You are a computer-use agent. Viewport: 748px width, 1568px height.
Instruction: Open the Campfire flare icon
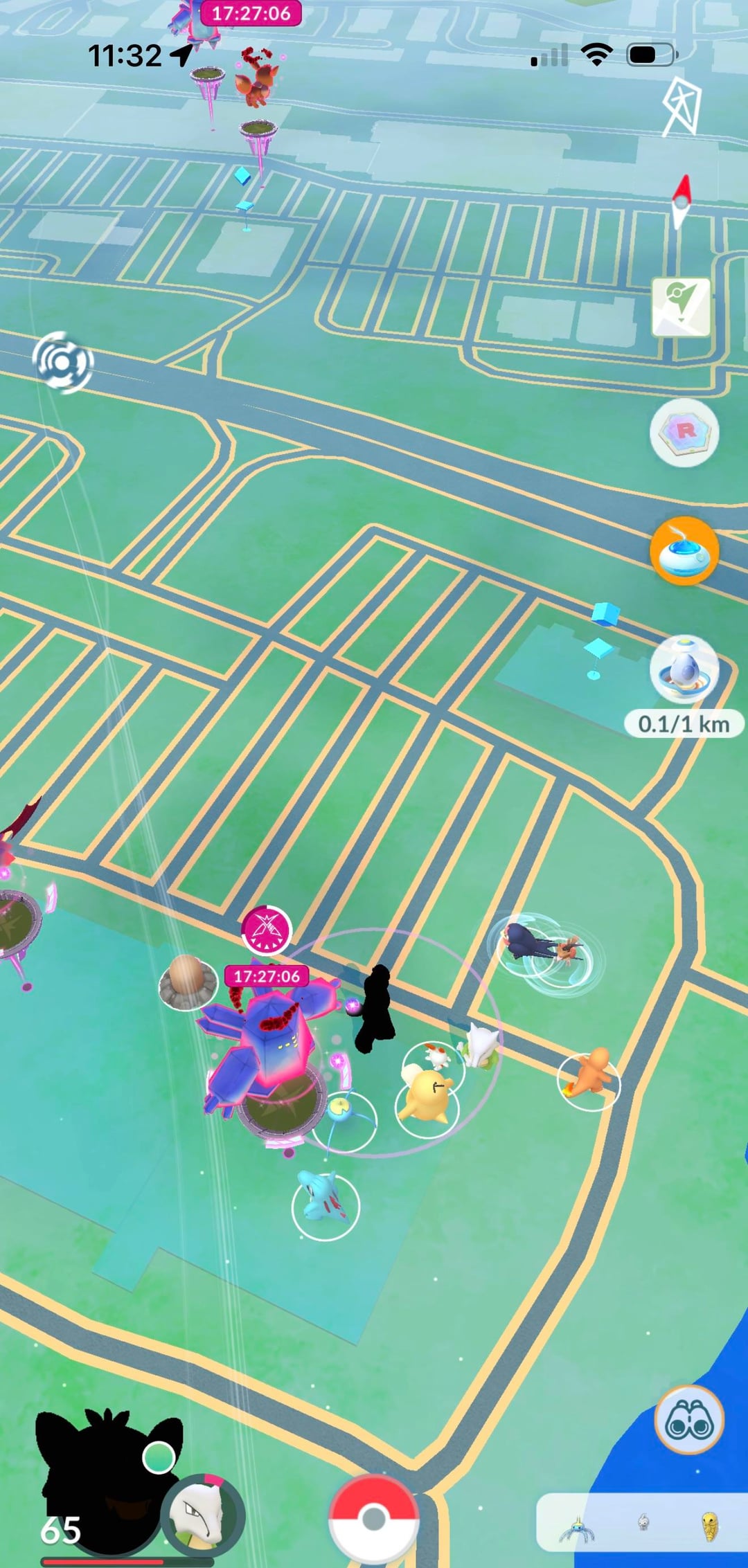(x=682, y=107)
